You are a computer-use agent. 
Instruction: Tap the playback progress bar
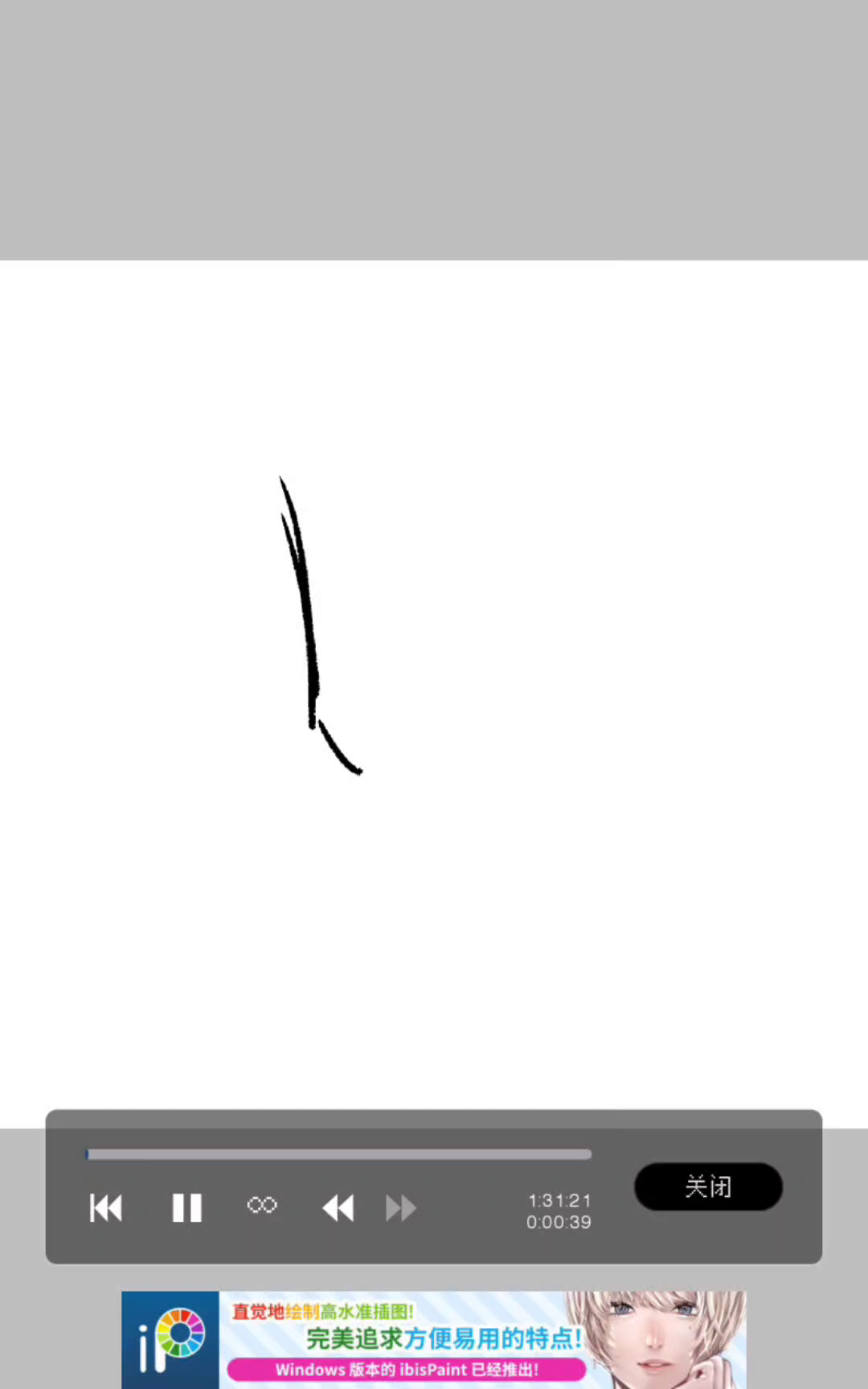click(338, 1154)
